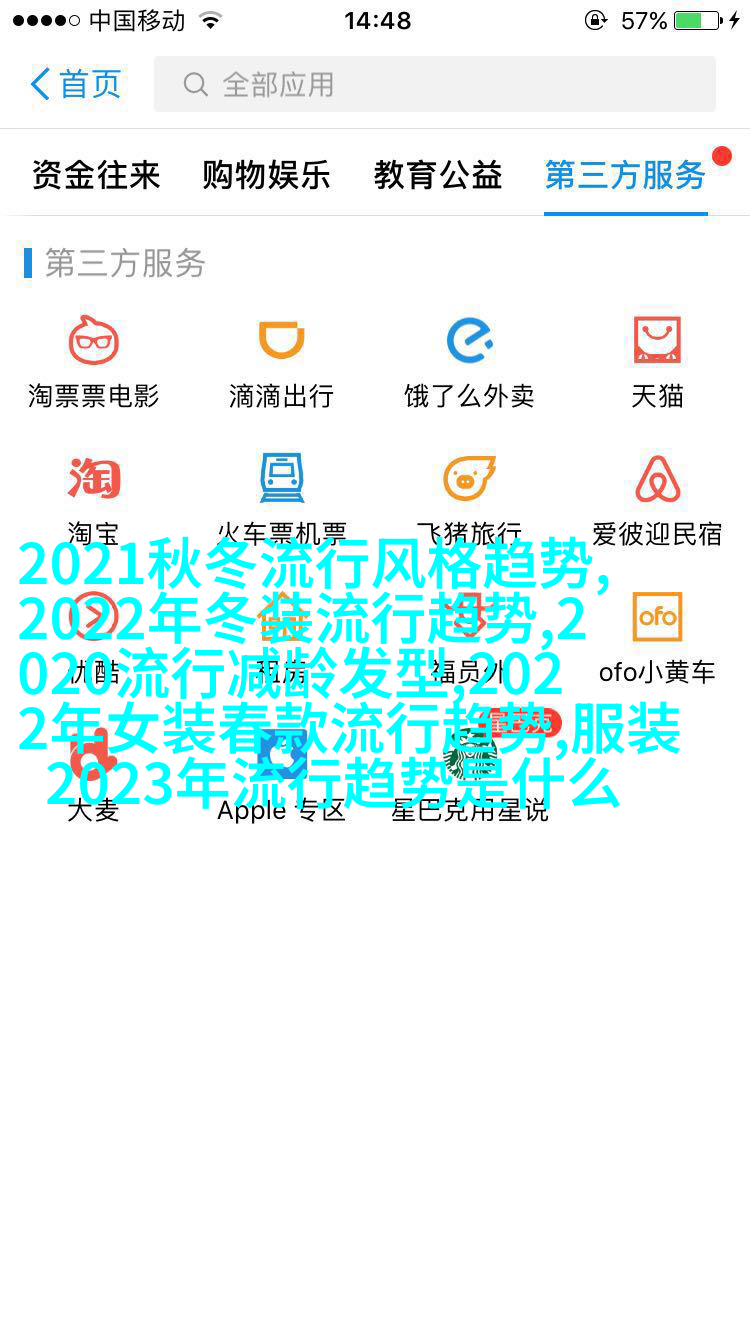Switch to the 购物娱乐 tab
Screen dimensions: 750x1334
[x=266, y=175]
